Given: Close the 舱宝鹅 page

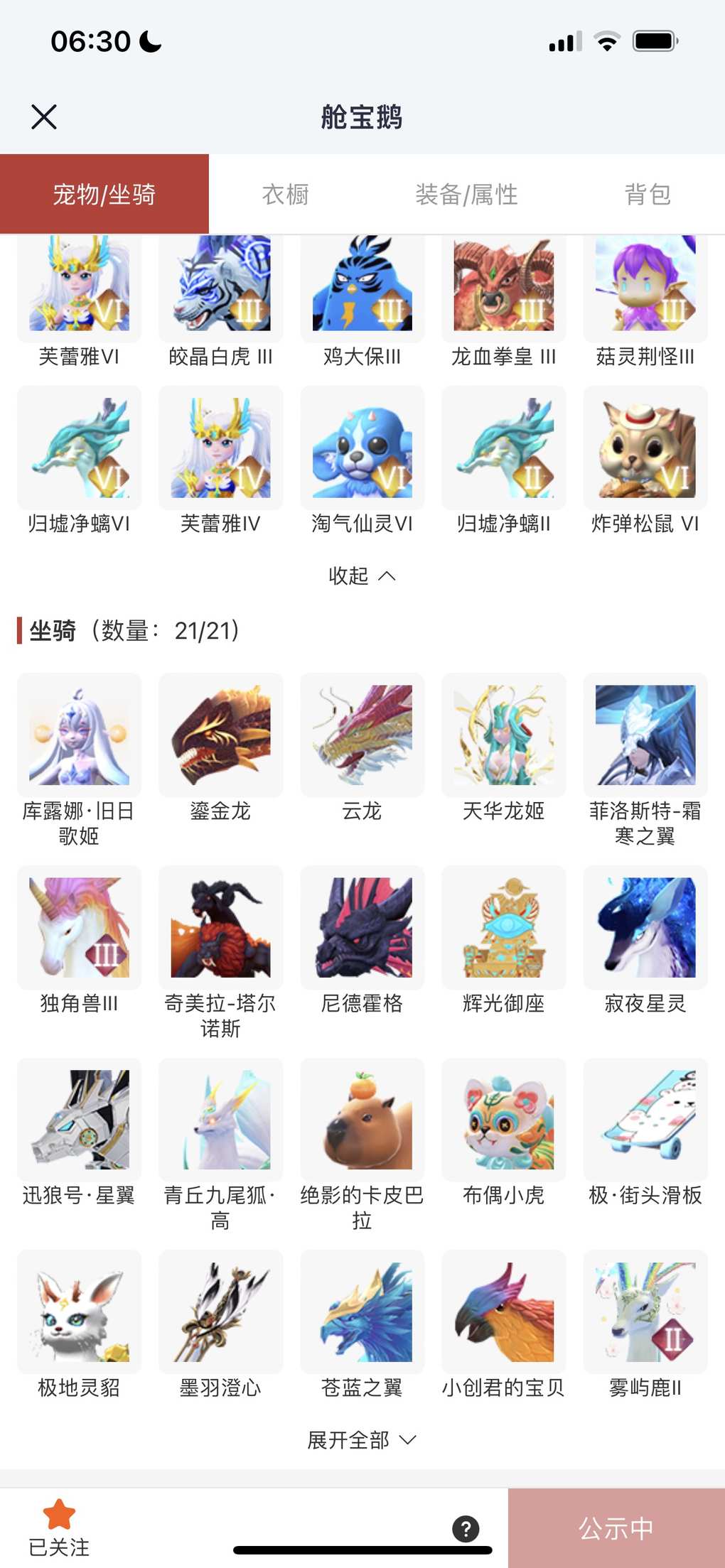Looking at the screenshot, I should click(x=44, y=117).
